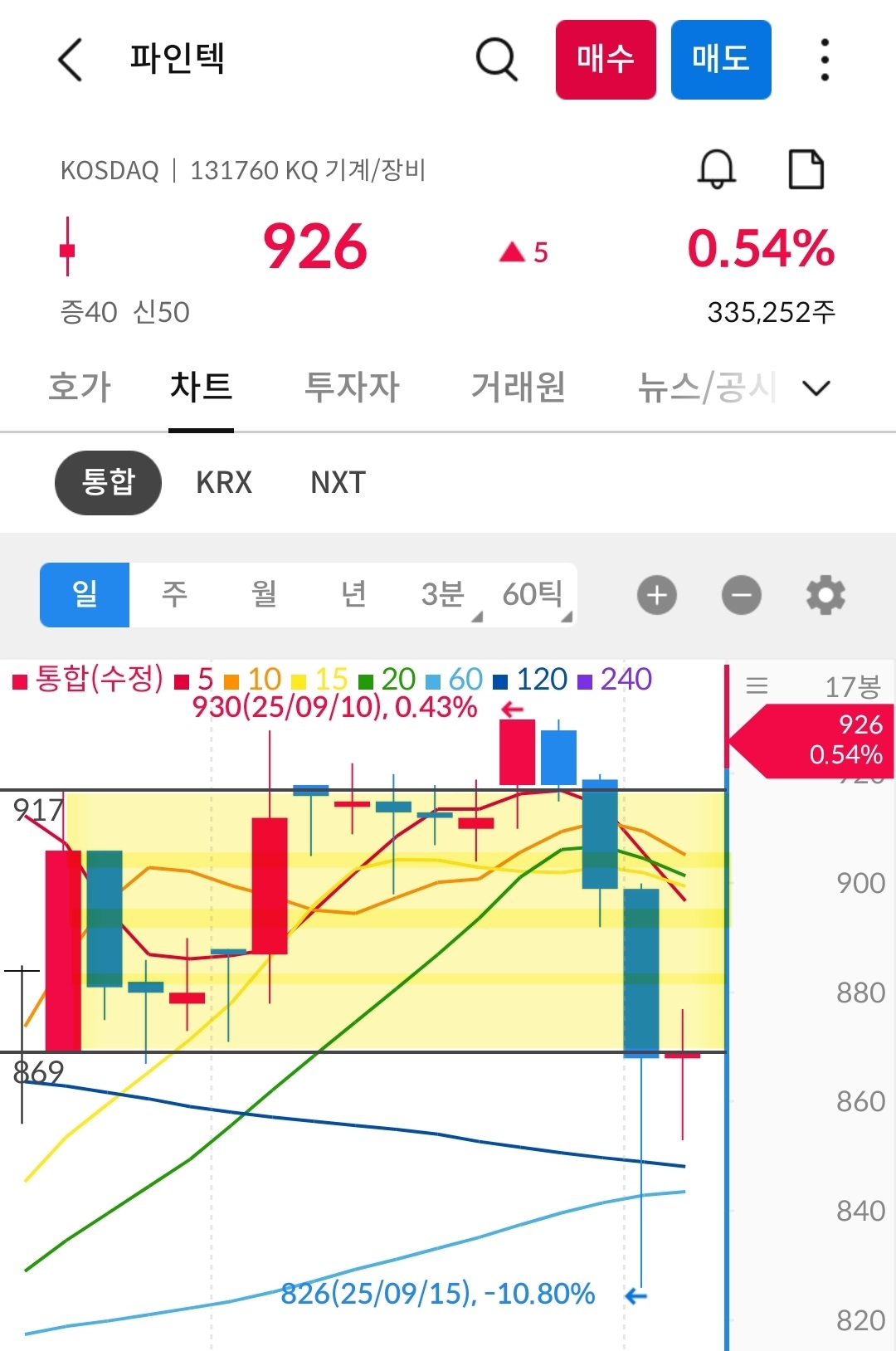Screen dimensions: 896x1351
Task: Open the 60틱 interval dropdown
Action: pos(534,594)
